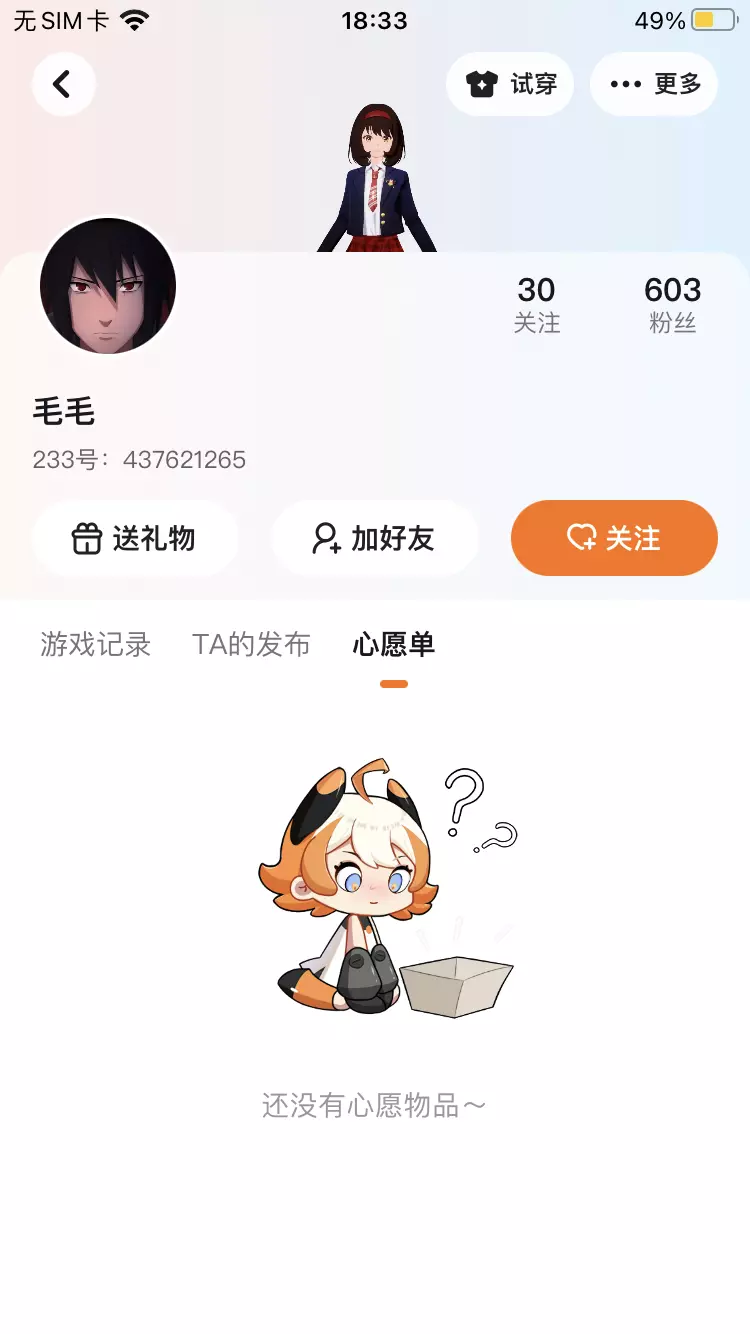Tap the 试穿 outfit try-on button
This screenshot has height=1334, width=750.
(x=510, y=84)
